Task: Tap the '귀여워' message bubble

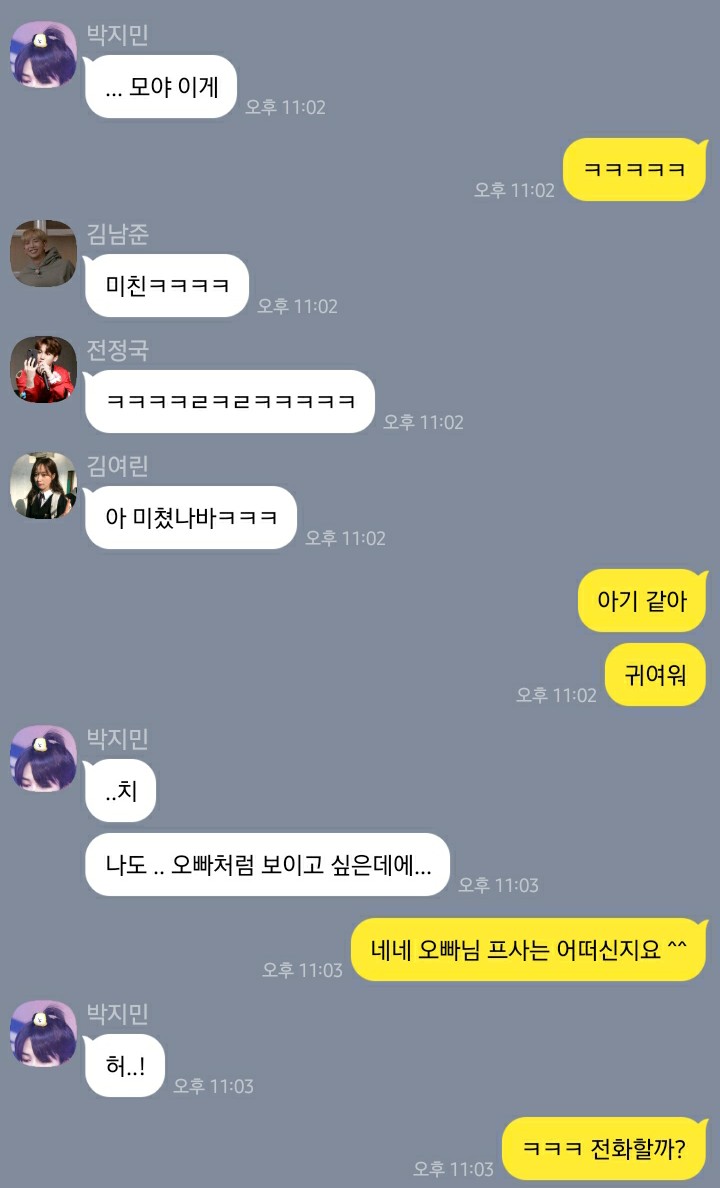Action: pos(654,675)
